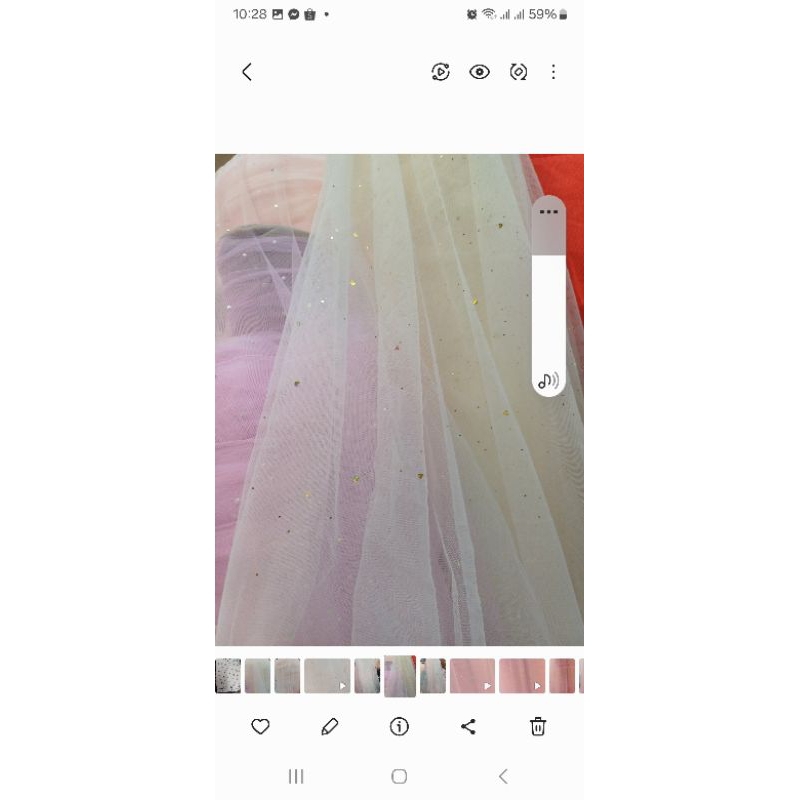Open the three-dot overflow menu
Screen dimensions: 800x800
point(554,72)
